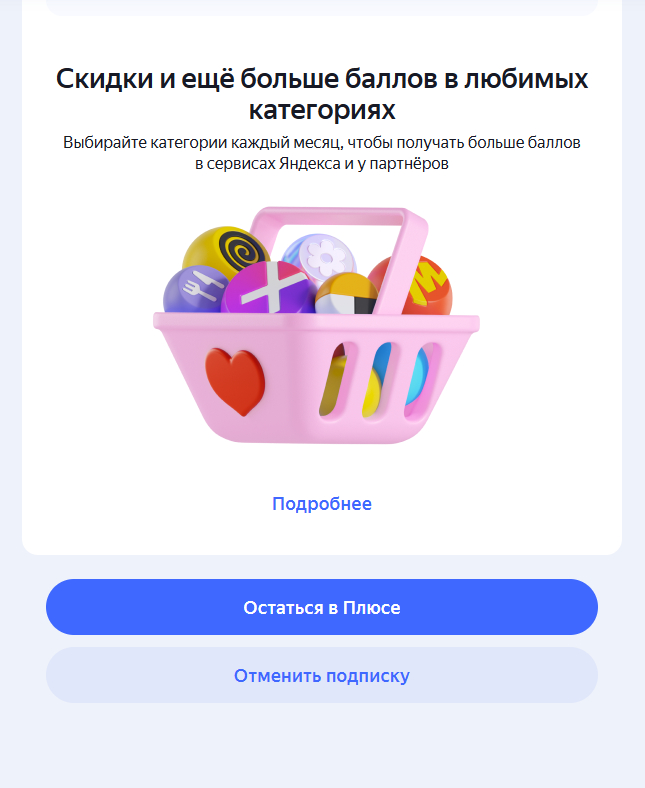Tap Остаться в Плюсе button
The image size is (645, 788).
[x=322, y=607]
